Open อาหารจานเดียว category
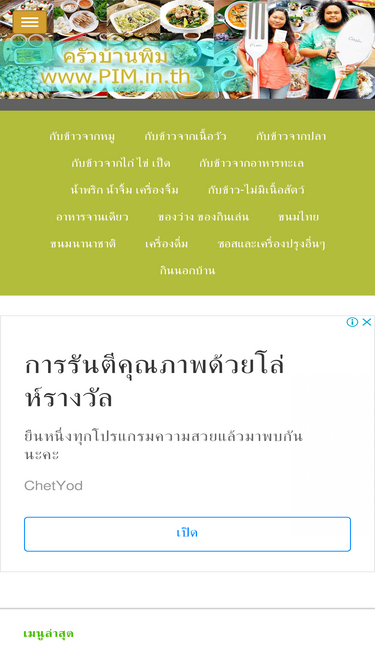This screenshot has width=375, height=667. pyautogui.click(x=92, y=217)
